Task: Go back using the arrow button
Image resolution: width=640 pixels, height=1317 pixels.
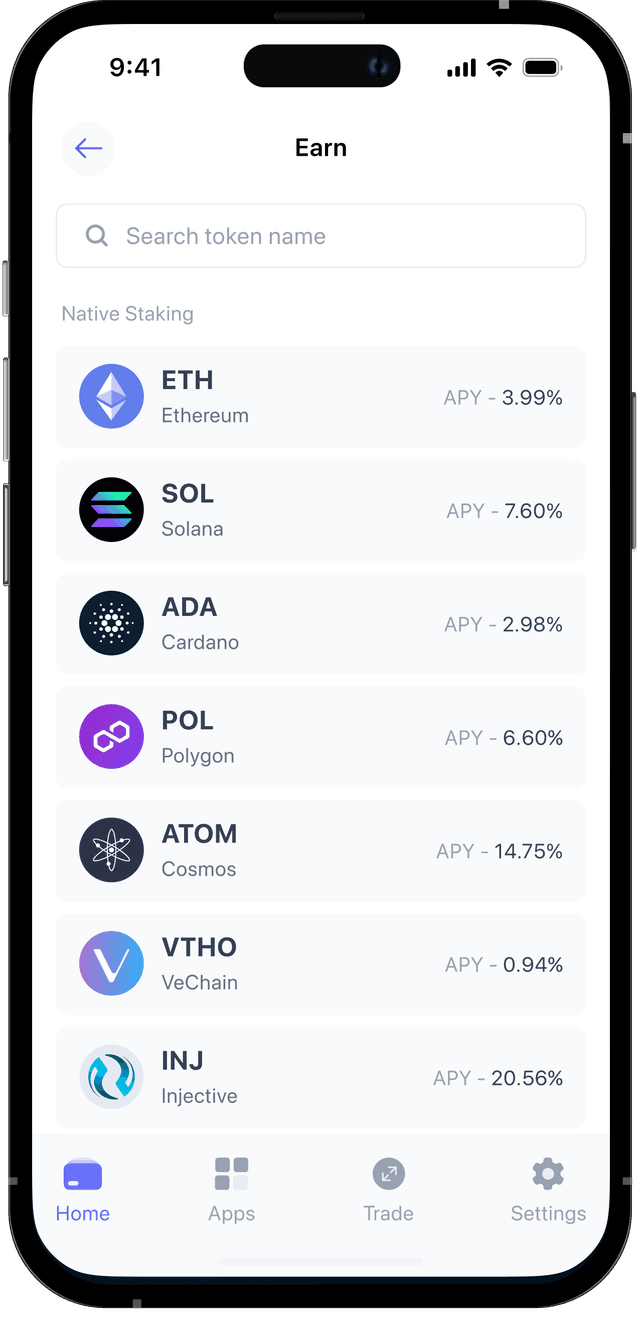Action: tap(88, 149)
